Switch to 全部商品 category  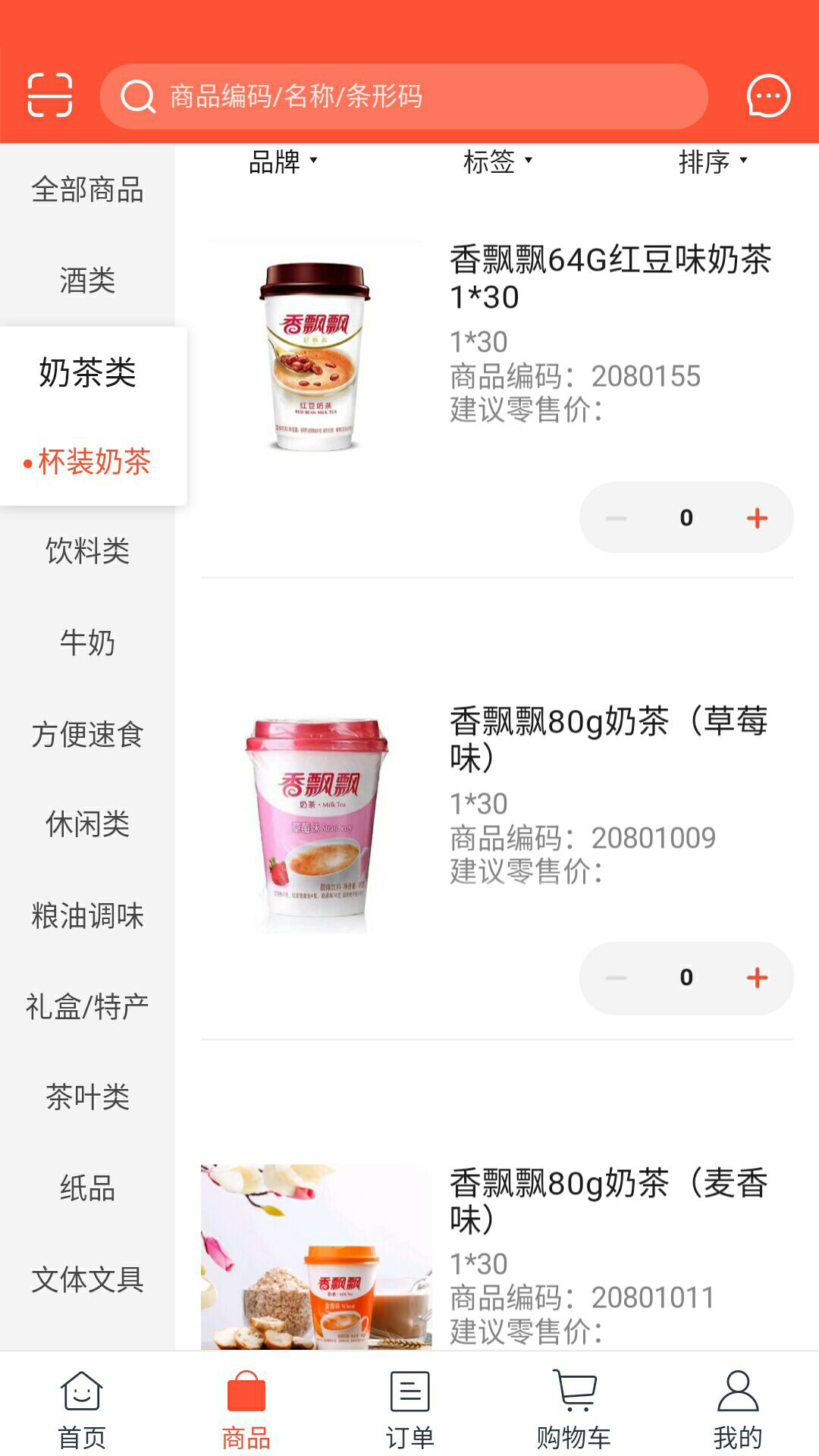pyautogui.click(x=89, y=192)
